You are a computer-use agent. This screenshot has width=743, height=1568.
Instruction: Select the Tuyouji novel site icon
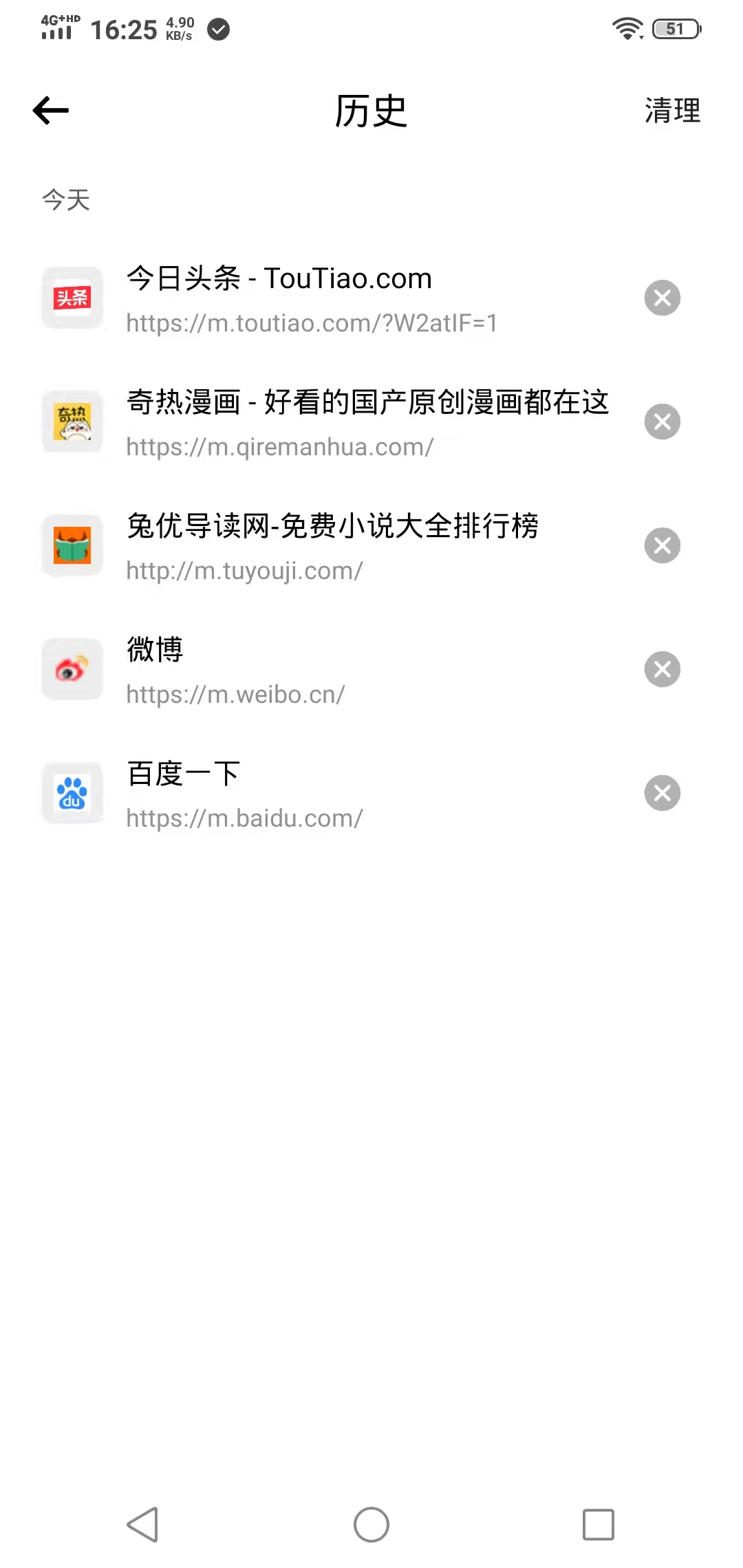(x=72, y=545)
